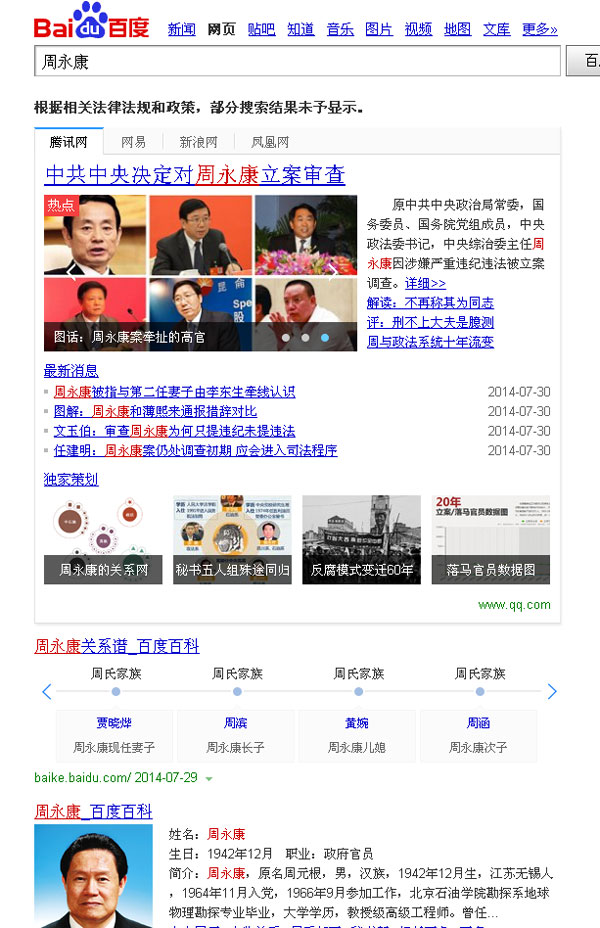Image resolution: width=600 pixels, height=928 pixels.
Task: Open the 新闻 section link
Action: point(181,29)
